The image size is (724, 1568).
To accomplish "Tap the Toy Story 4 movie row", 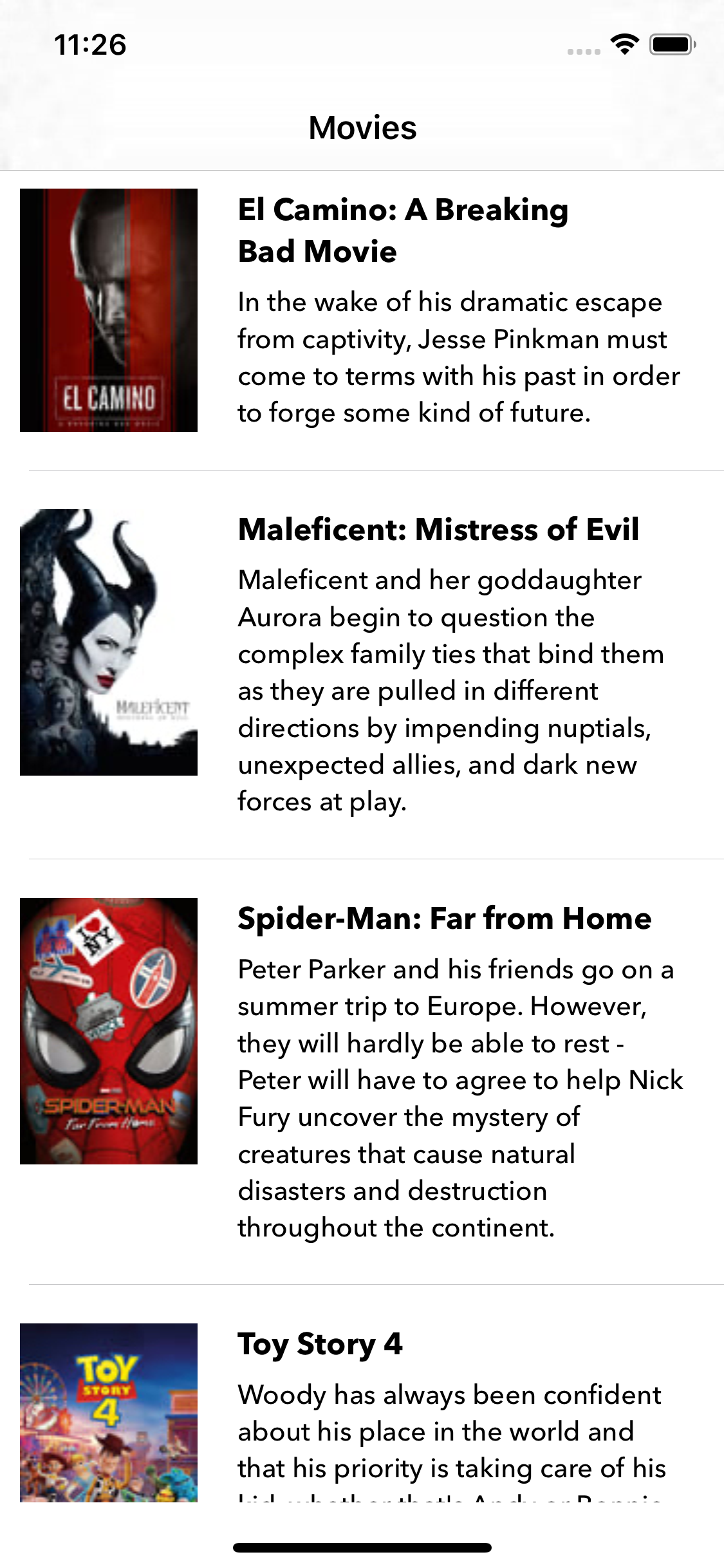I will pyautogui.click(x=320, y=1345).
